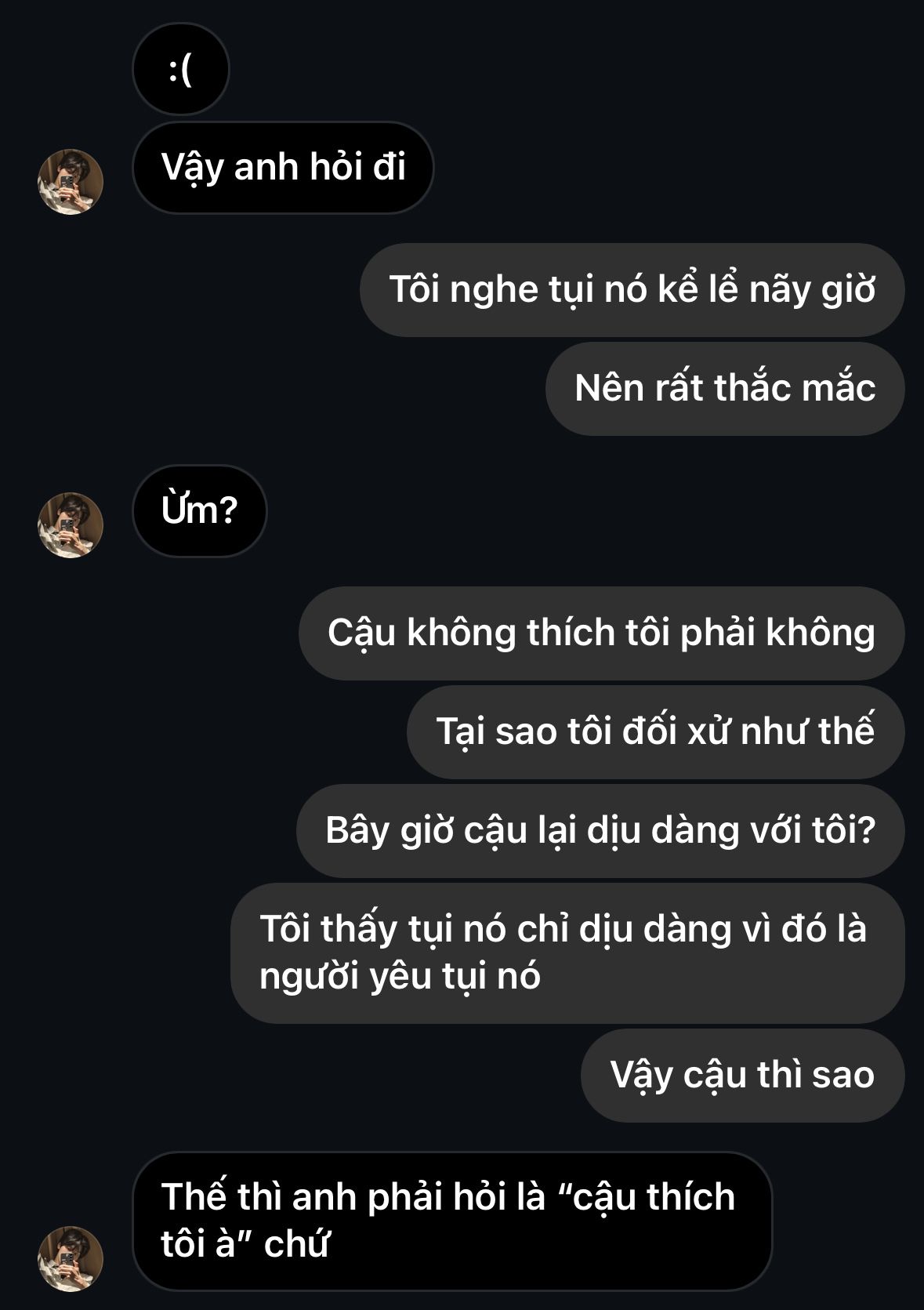
Task: Tap the profile picture next to "Ừm?"
Action: [x=71, y=524]
